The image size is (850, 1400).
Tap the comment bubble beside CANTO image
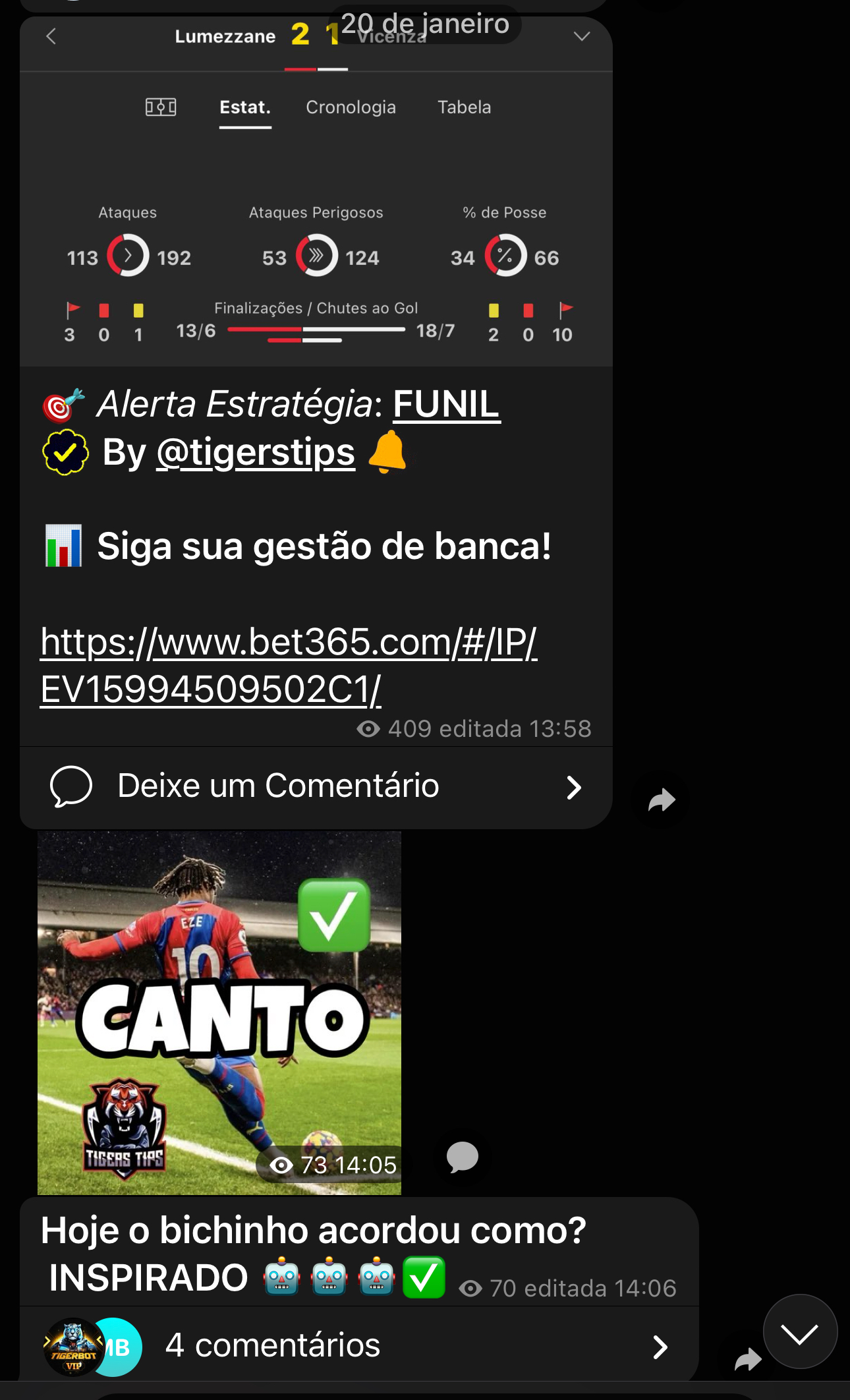pyautogui.click(x=462, y=1157)
